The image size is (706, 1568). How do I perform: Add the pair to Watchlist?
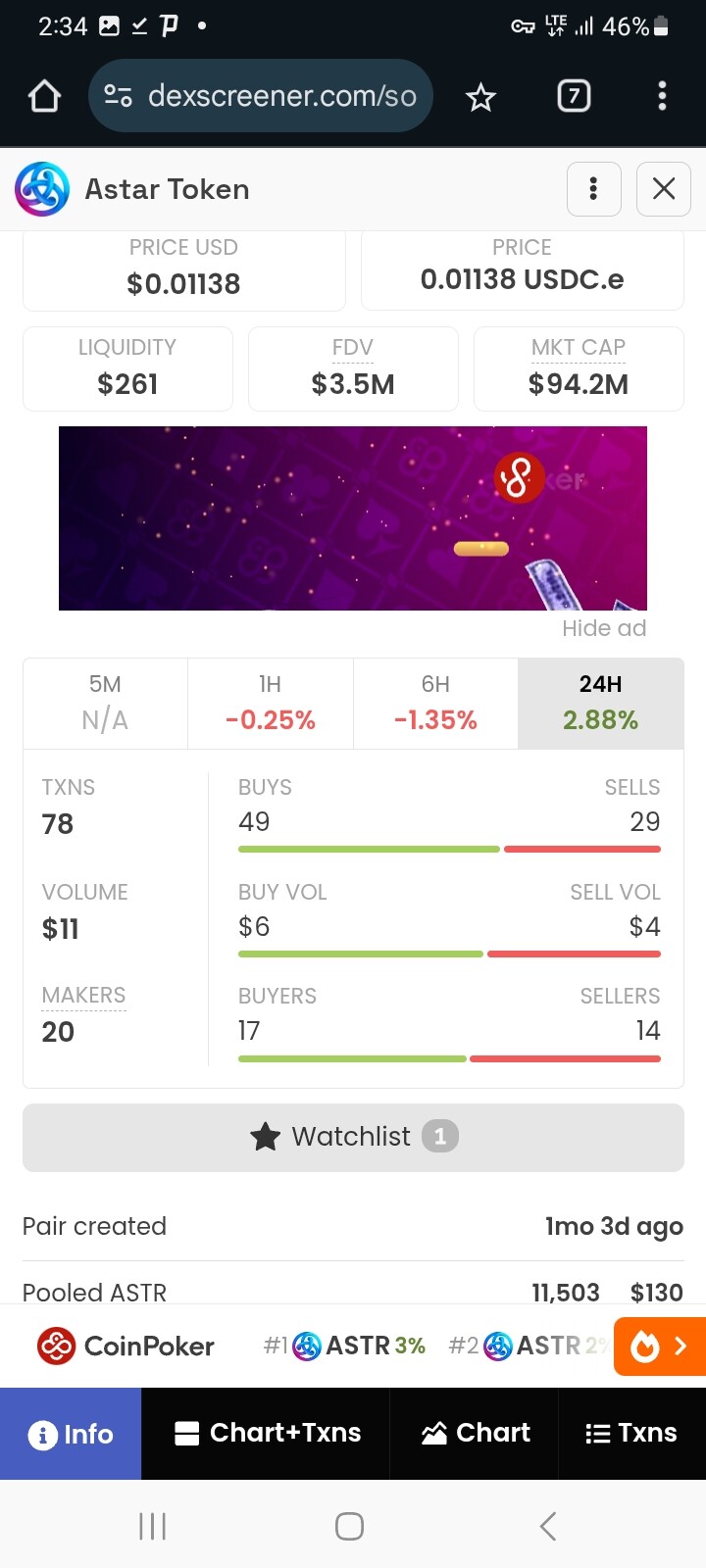[x=353, y=1137]
